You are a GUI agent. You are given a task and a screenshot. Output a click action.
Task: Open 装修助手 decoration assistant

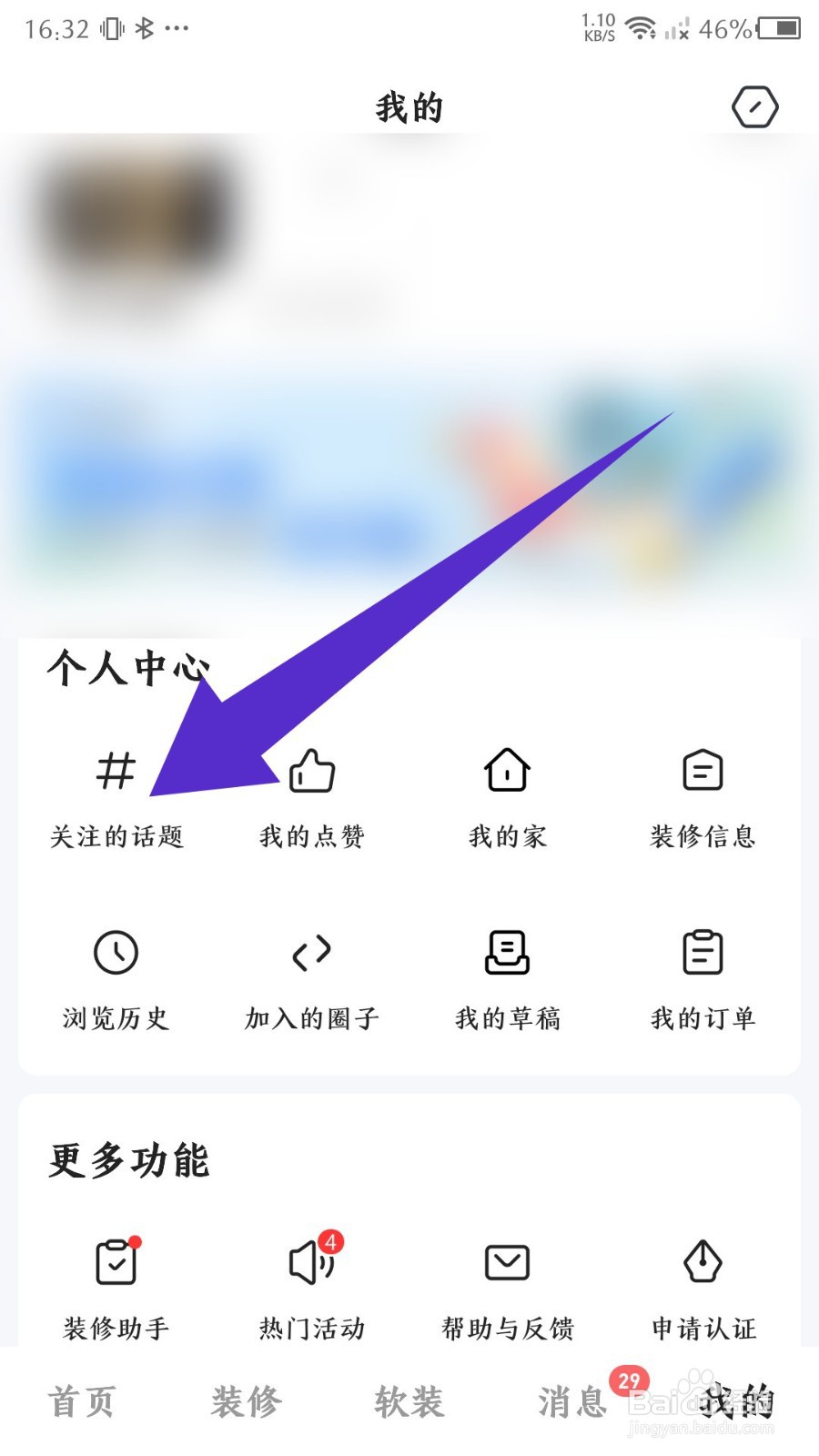pos(116,1292)
